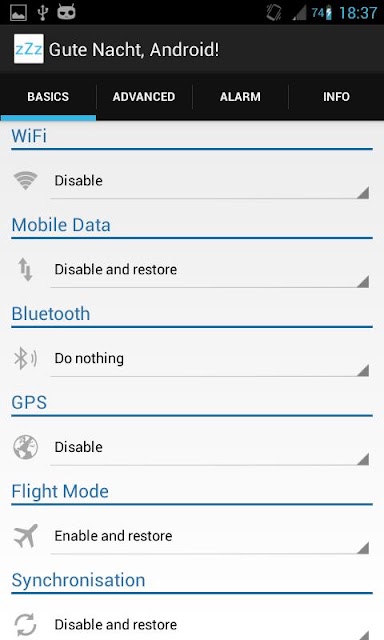Switch to the Advanced tab
The image size is (384, 640).
[x=144, y=97]
